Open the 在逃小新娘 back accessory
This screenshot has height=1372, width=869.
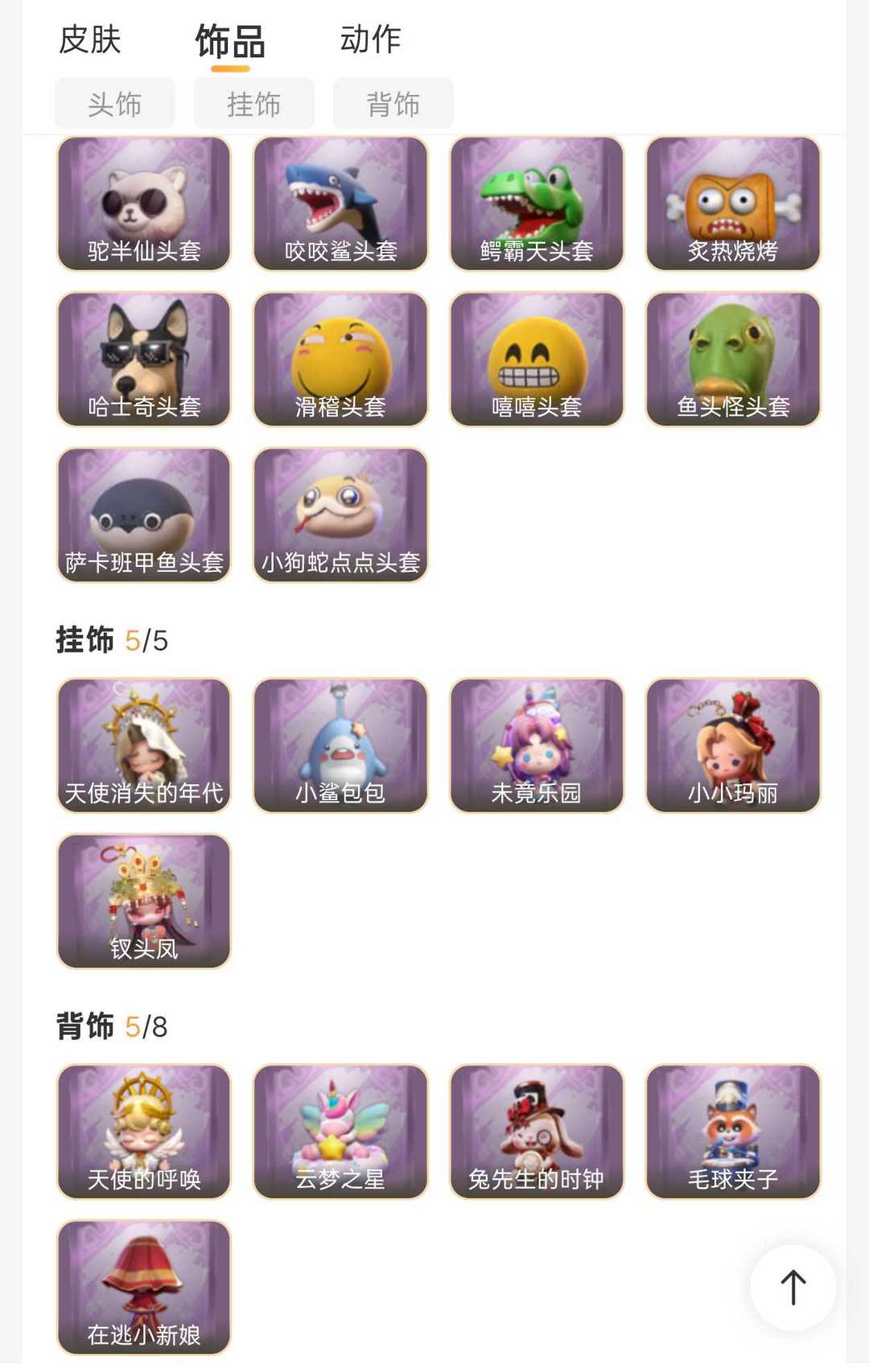pyautogui.click(x=144, y=1287)
